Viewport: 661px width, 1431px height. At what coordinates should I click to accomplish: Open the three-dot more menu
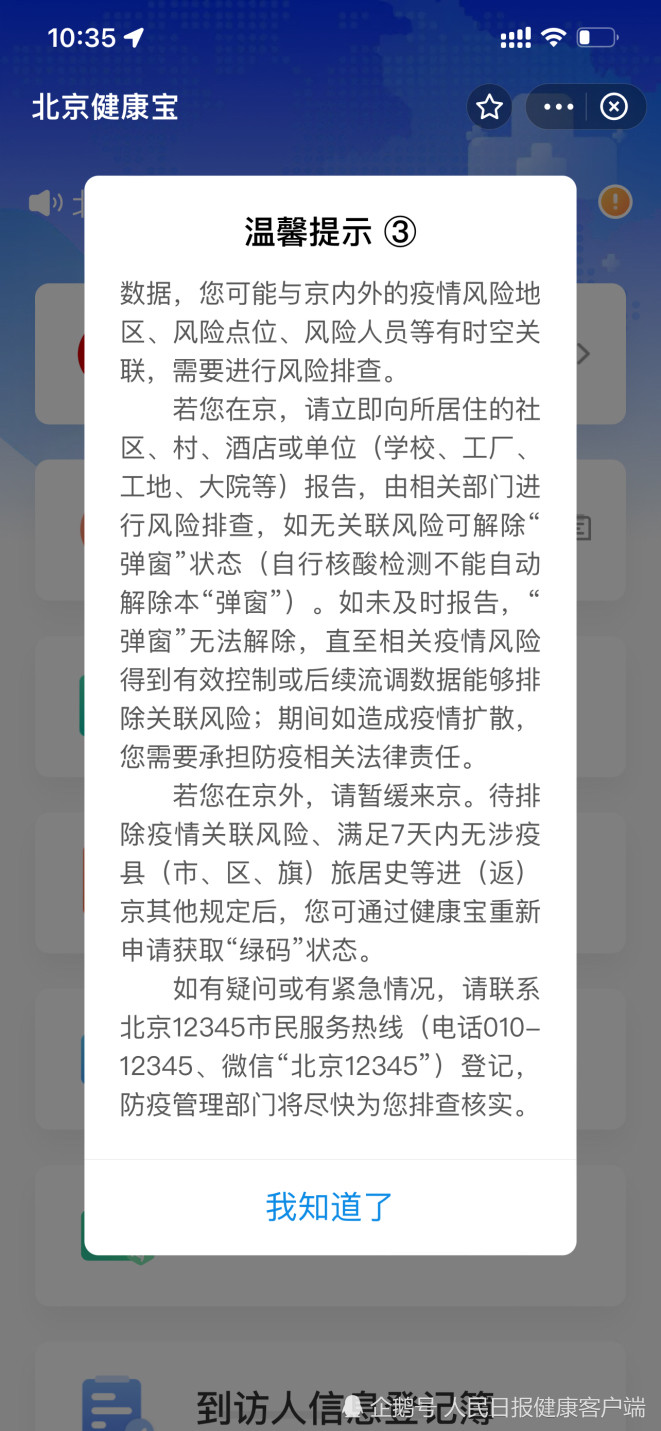(x=558, y=107)
